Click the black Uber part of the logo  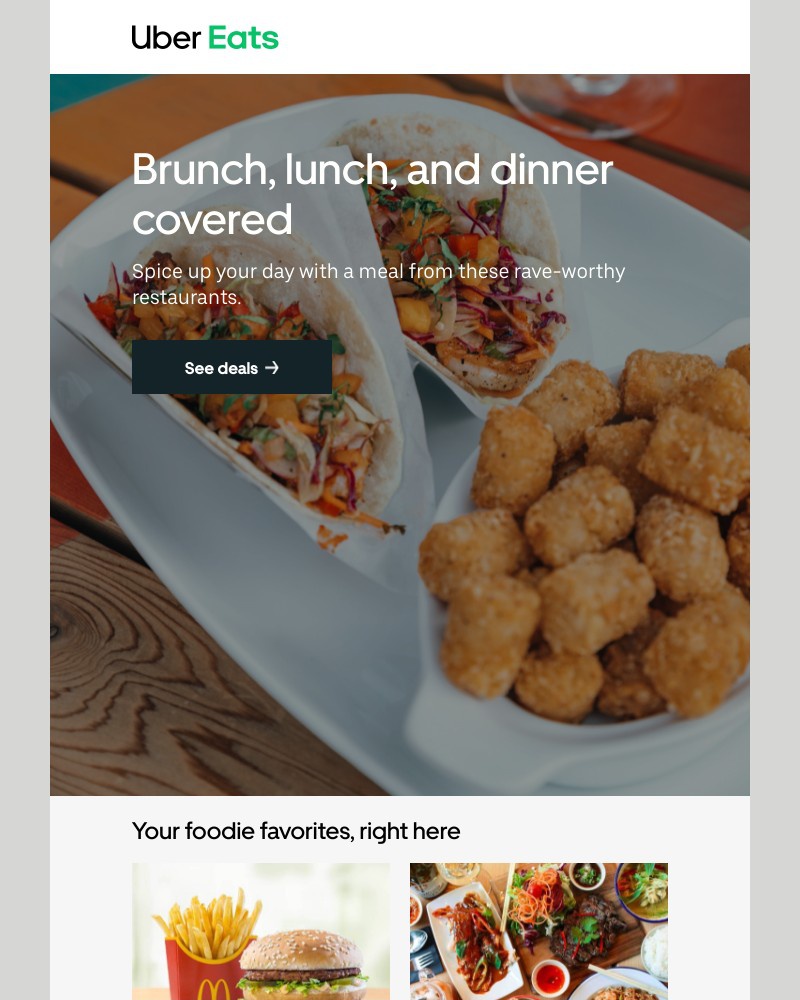(x=163, y=38)
